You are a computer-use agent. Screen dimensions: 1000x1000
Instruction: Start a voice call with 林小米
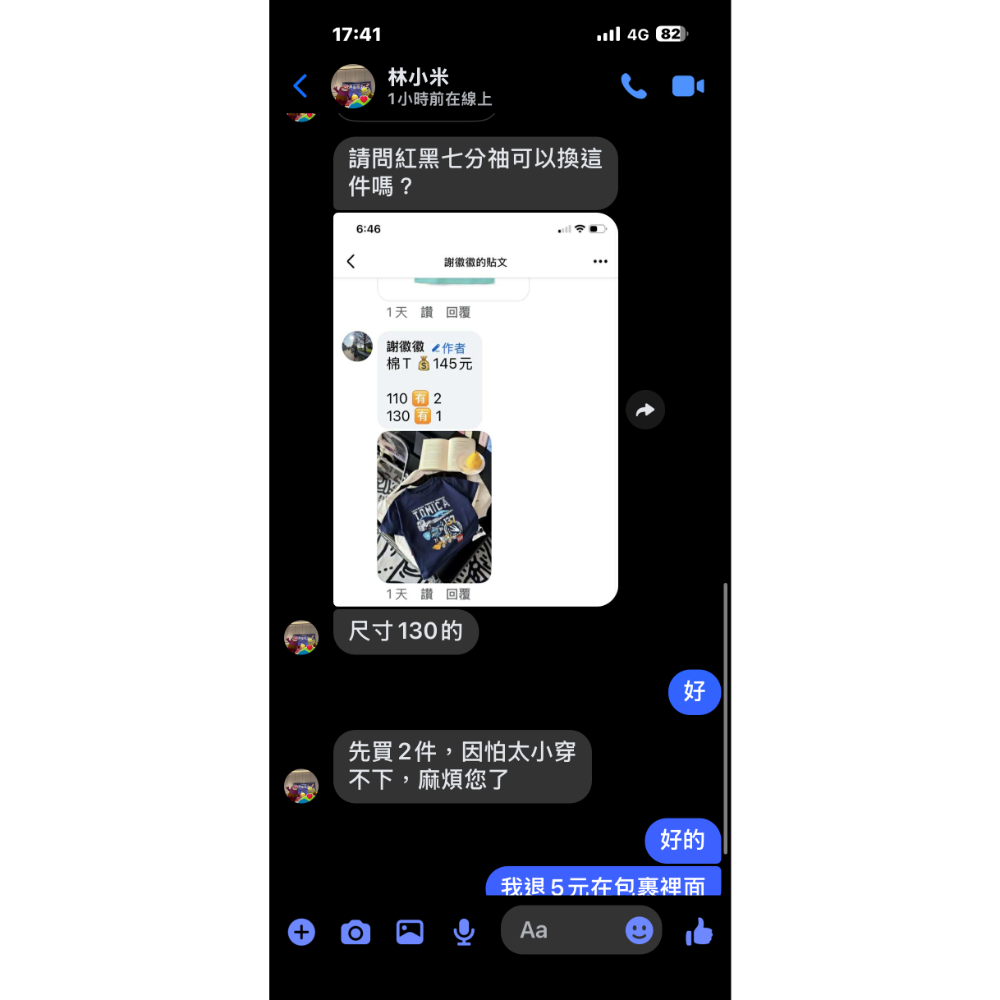click(633, 86)
